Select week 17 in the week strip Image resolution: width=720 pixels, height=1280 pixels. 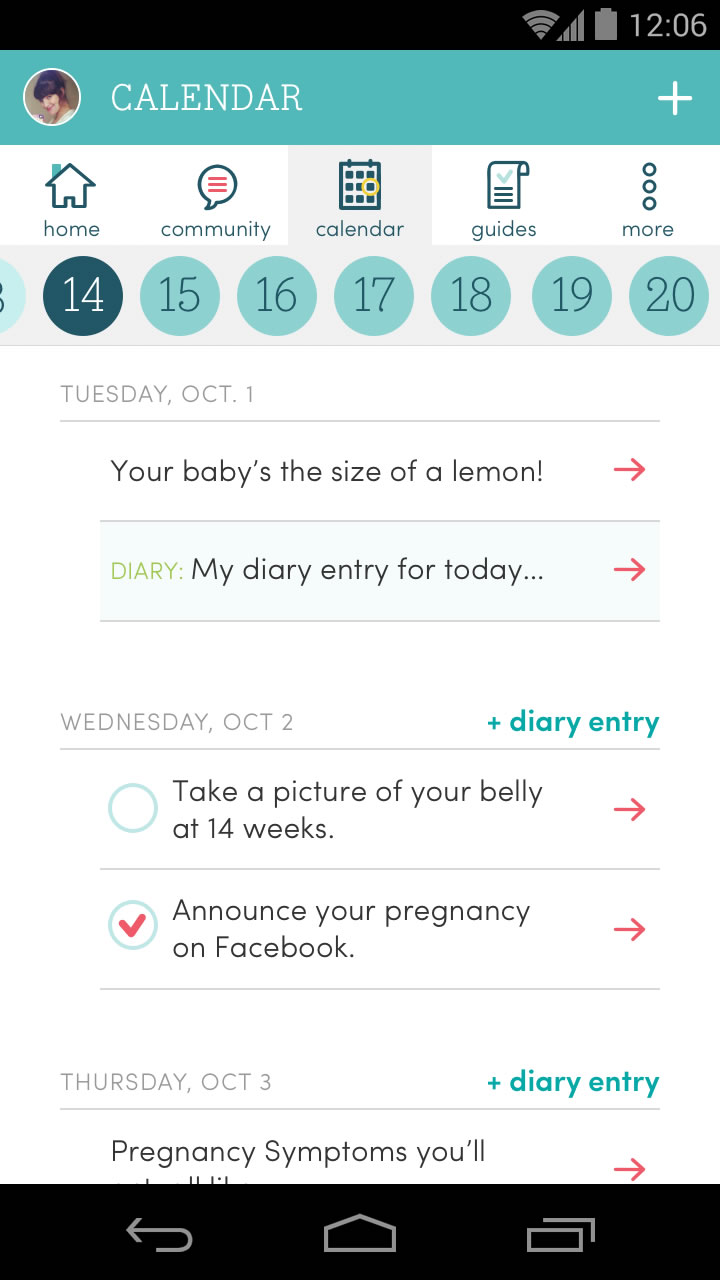point(374,295)
